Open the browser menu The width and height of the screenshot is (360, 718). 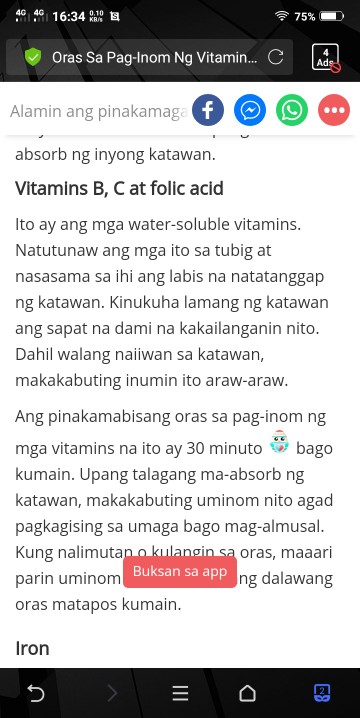(180, 693)
